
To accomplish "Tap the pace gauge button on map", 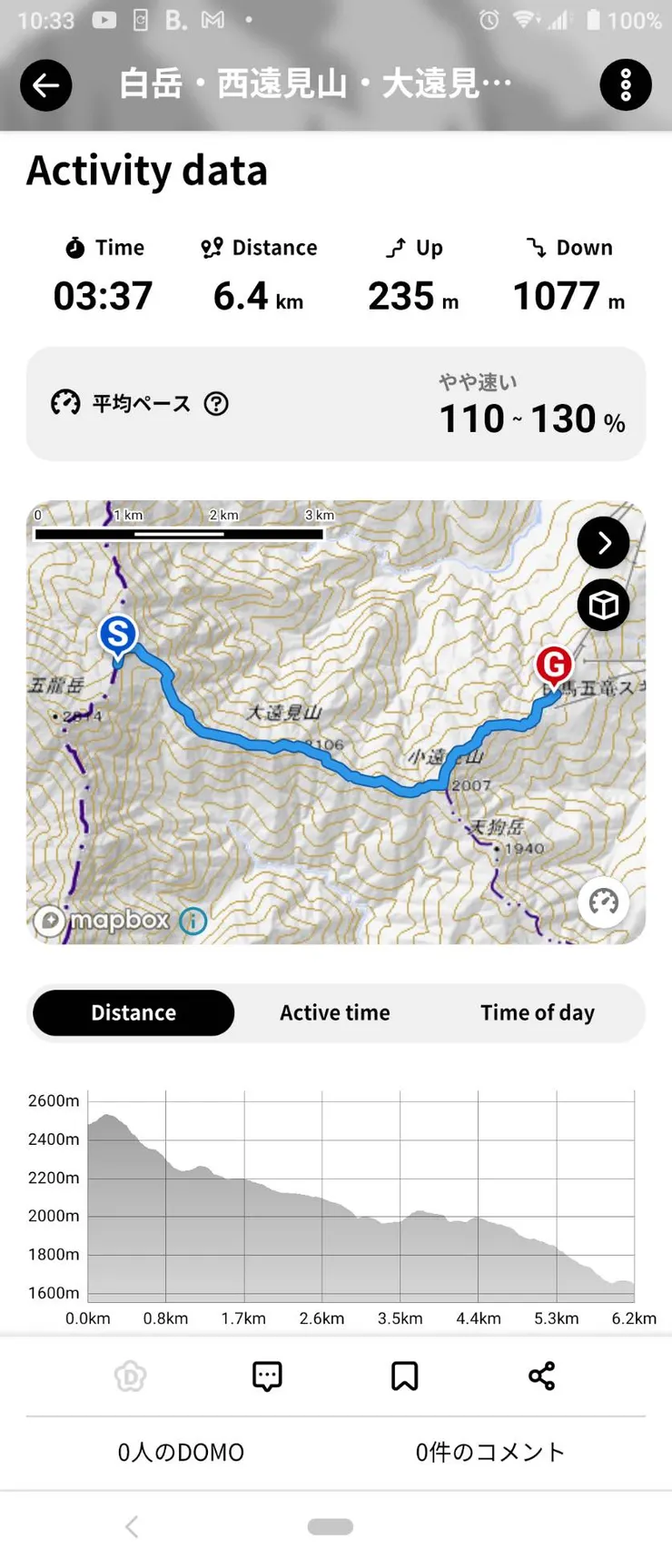I will [x=603, y=902].
